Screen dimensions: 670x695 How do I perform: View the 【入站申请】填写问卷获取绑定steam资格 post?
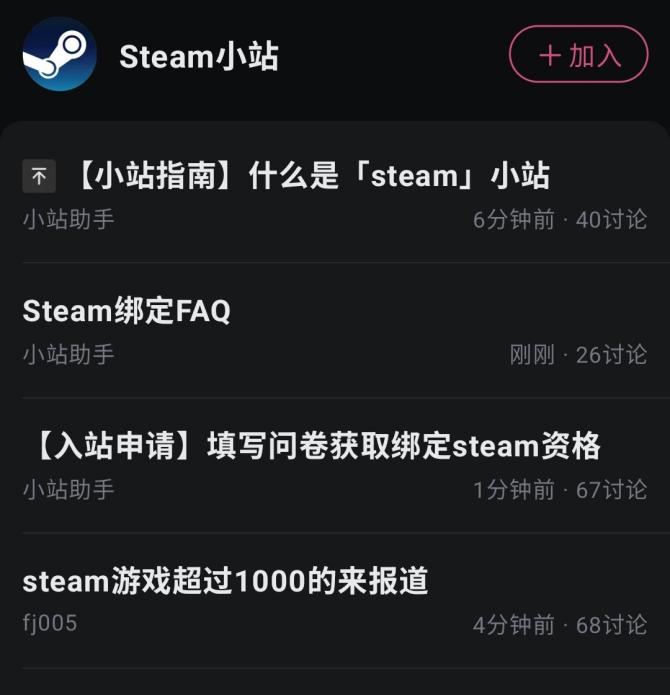coord(312,446)
